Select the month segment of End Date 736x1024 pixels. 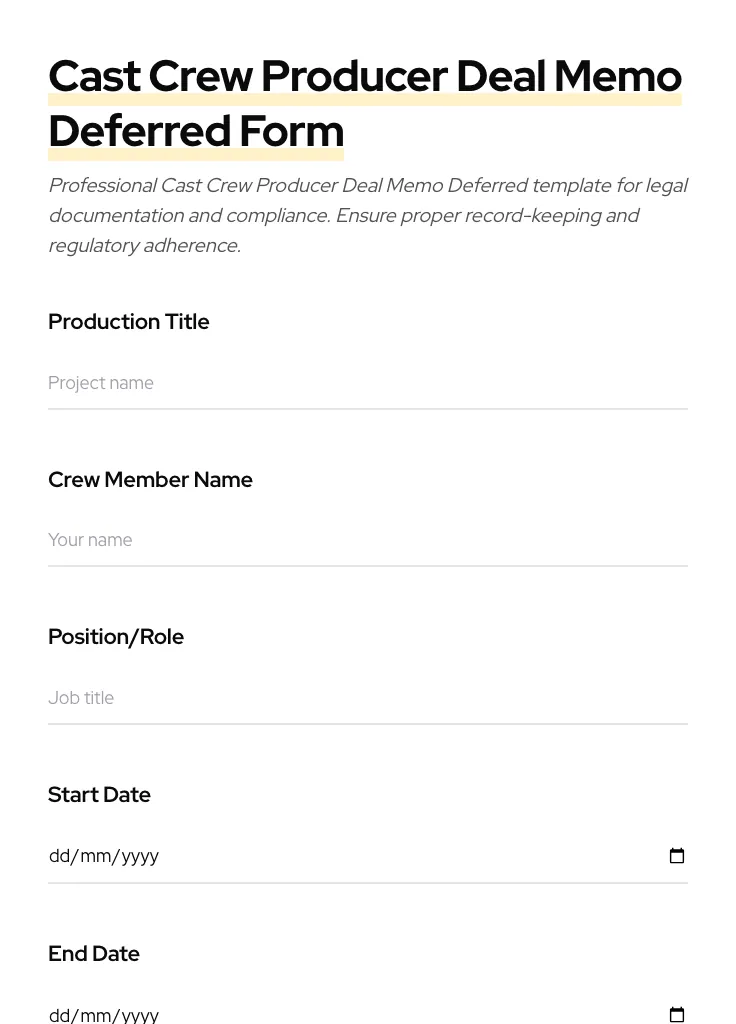point(92,1014)
